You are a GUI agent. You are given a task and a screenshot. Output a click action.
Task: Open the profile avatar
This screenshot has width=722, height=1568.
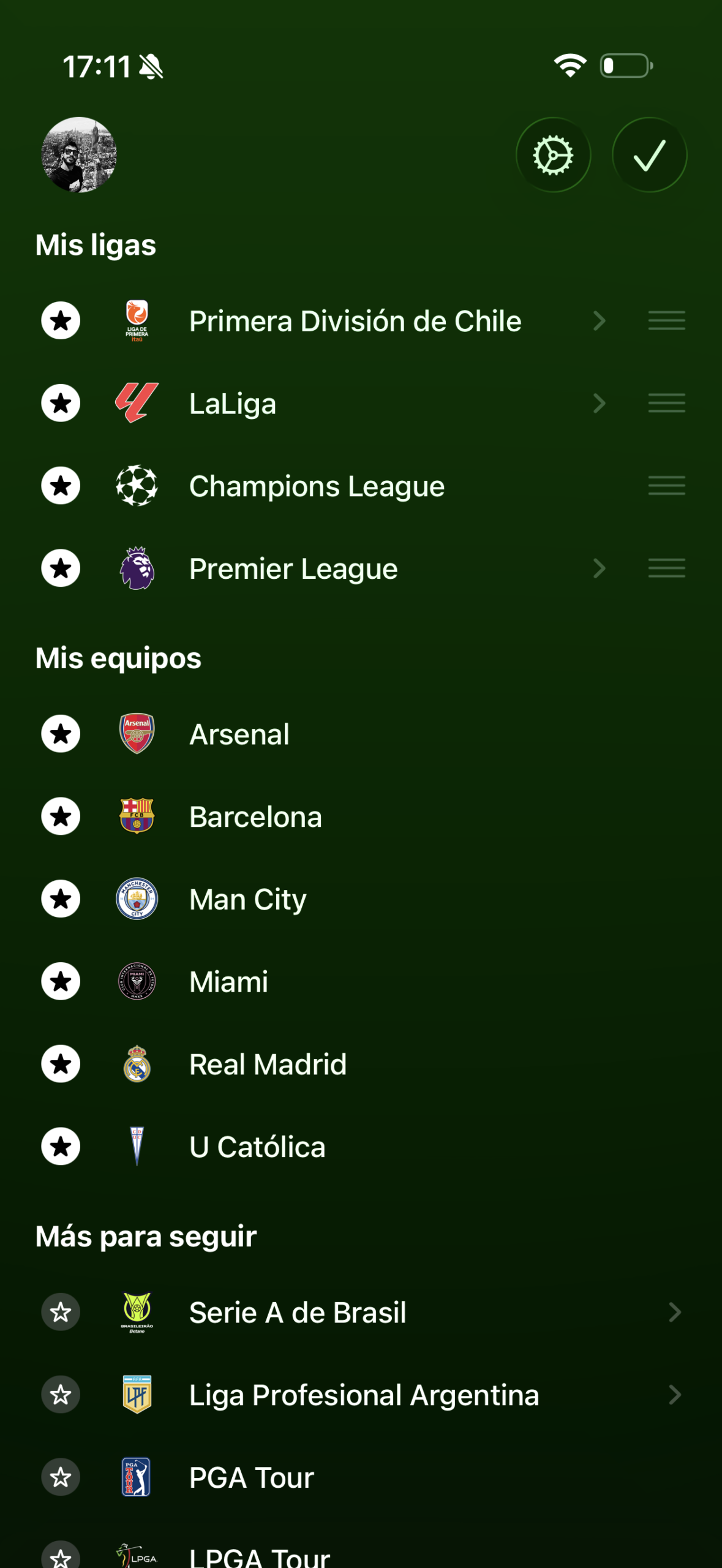(x=78, y=154)
